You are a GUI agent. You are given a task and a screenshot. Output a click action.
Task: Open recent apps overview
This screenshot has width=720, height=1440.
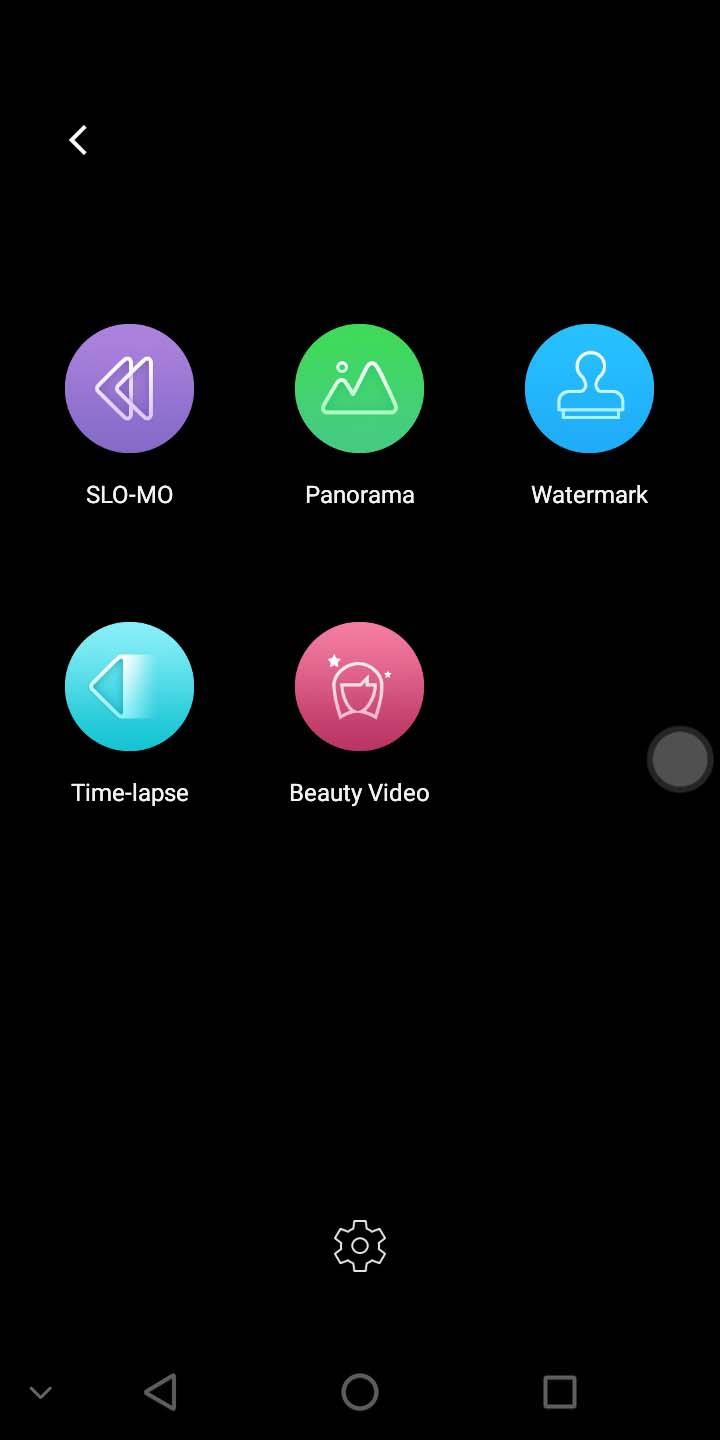point(559,1391)
